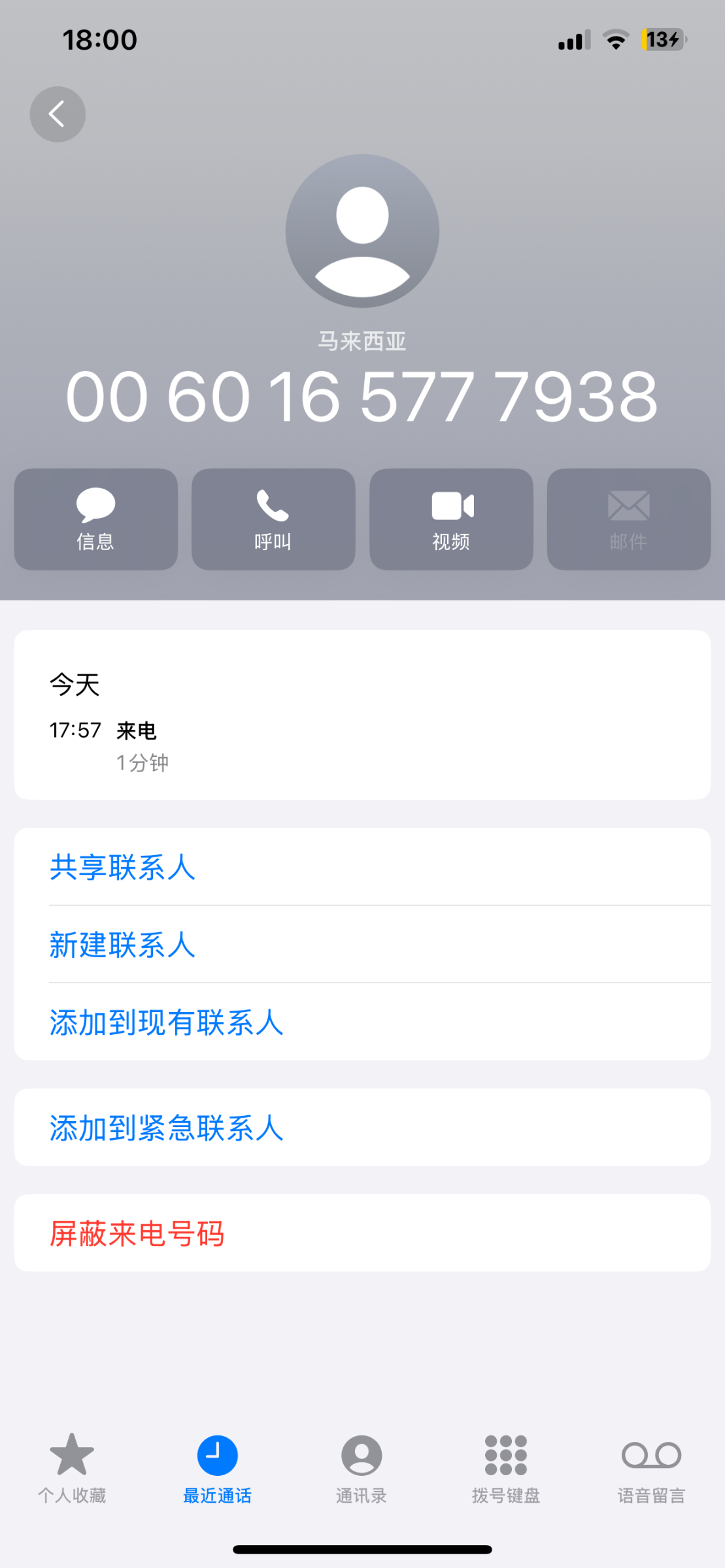Start a video call with 视频
This screenshot has height=1568, width=725.
click(451, 519)
